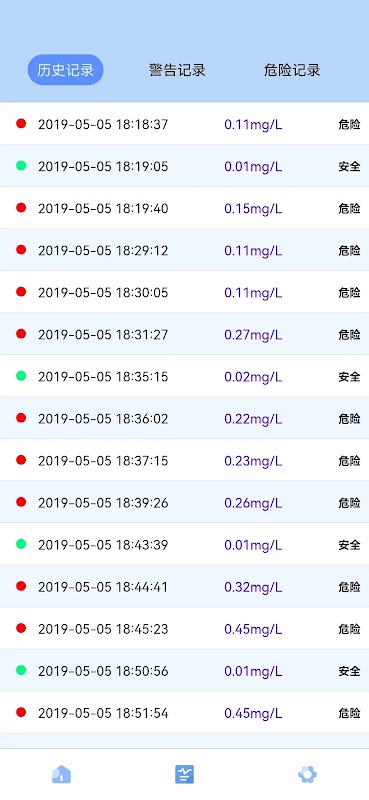Open the records chart tab in bottom bar
Viewport: 369px width, 800px height.
coord(184,774)
